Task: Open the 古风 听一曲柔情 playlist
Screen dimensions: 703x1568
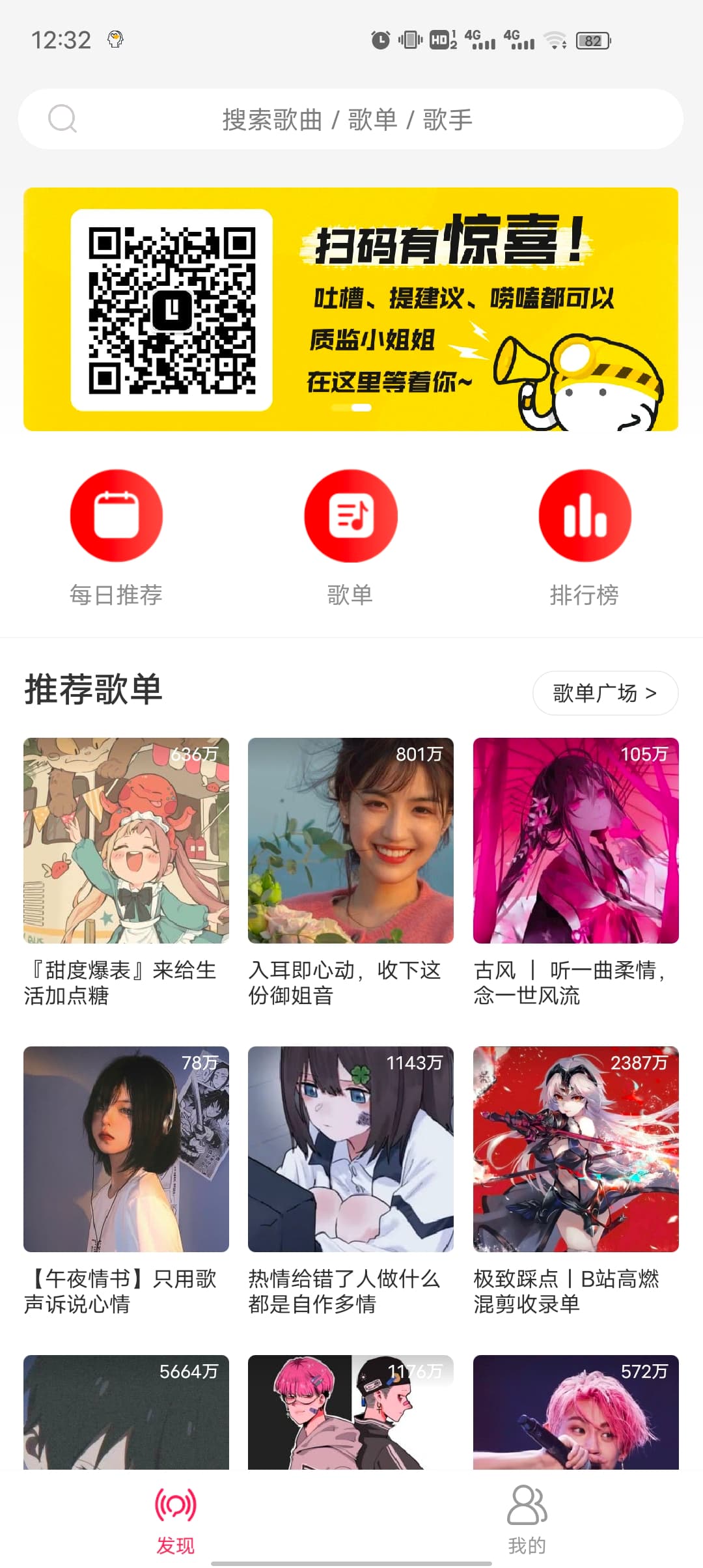Action: coord(575,840)
